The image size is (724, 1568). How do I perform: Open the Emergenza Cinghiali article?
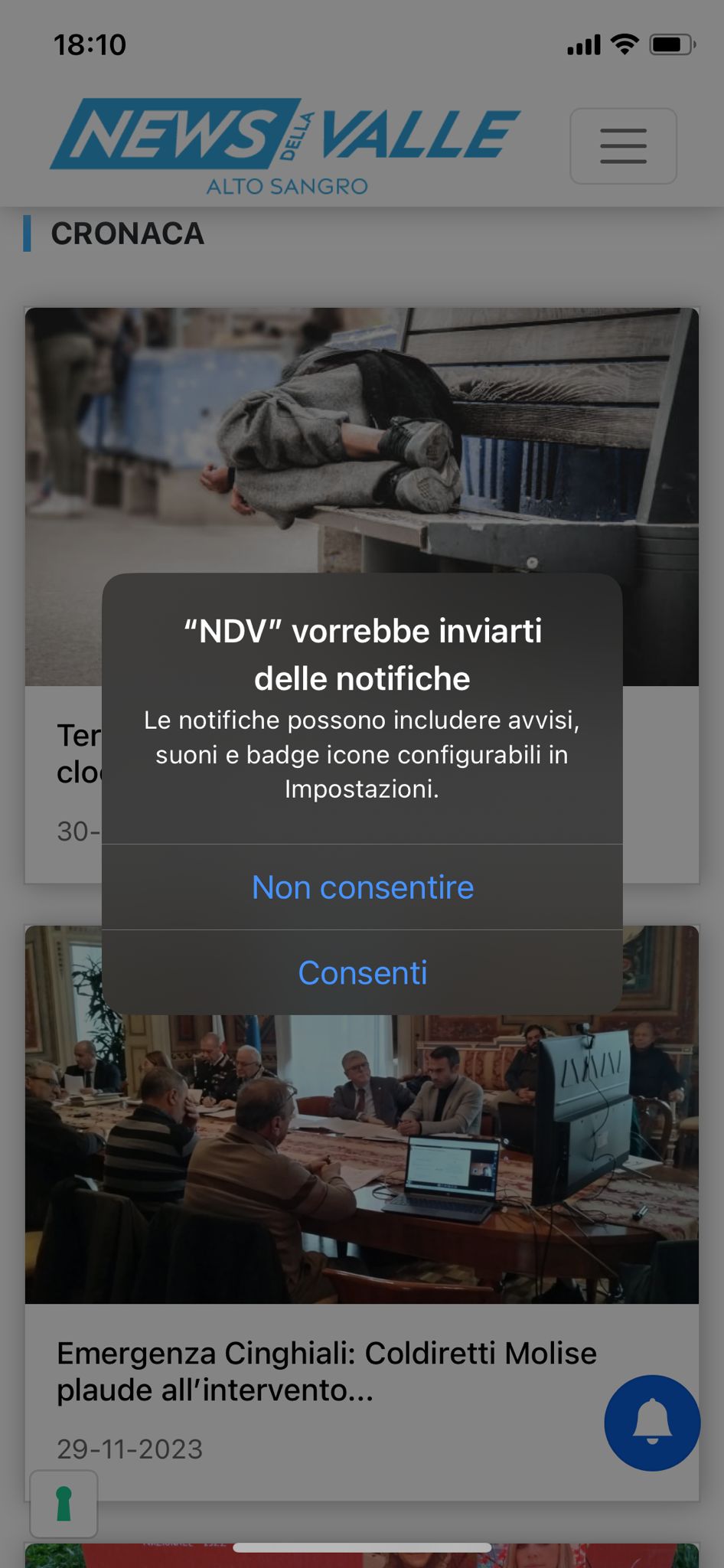pos(327,1371)
